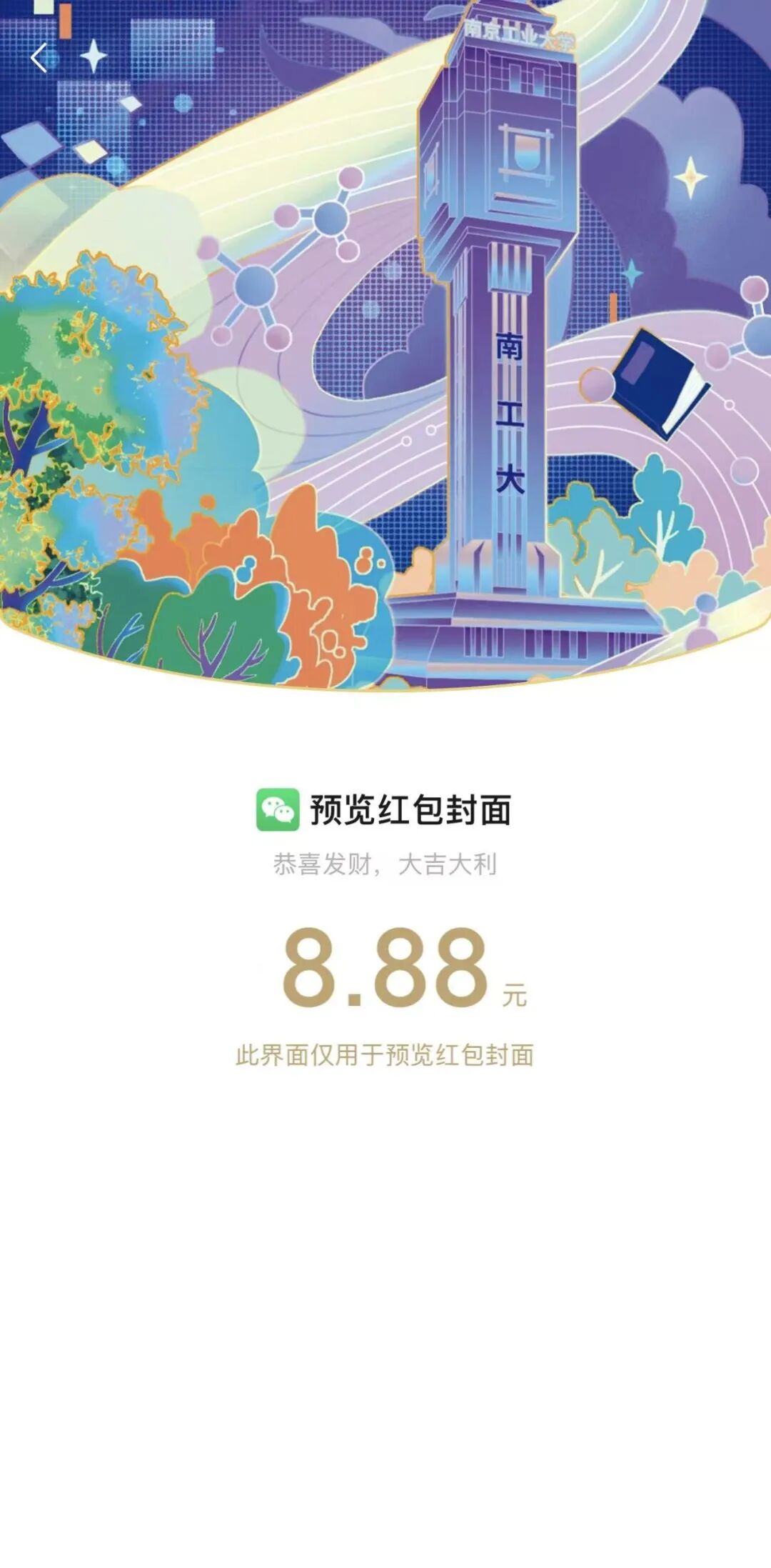Go back from red packet cover preview
This screenshot has width=771, height=1568.
[39, 58]
